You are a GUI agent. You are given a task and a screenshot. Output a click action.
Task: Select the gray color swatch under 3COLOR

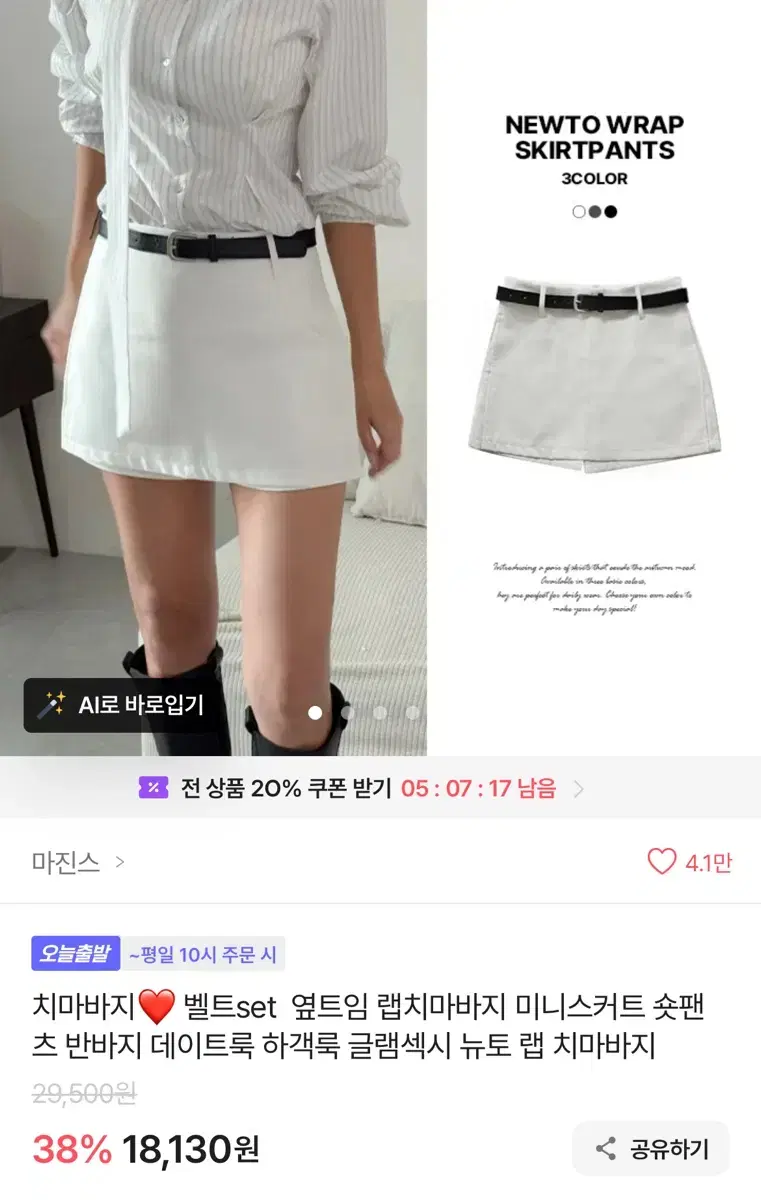(x=593, y=211)
